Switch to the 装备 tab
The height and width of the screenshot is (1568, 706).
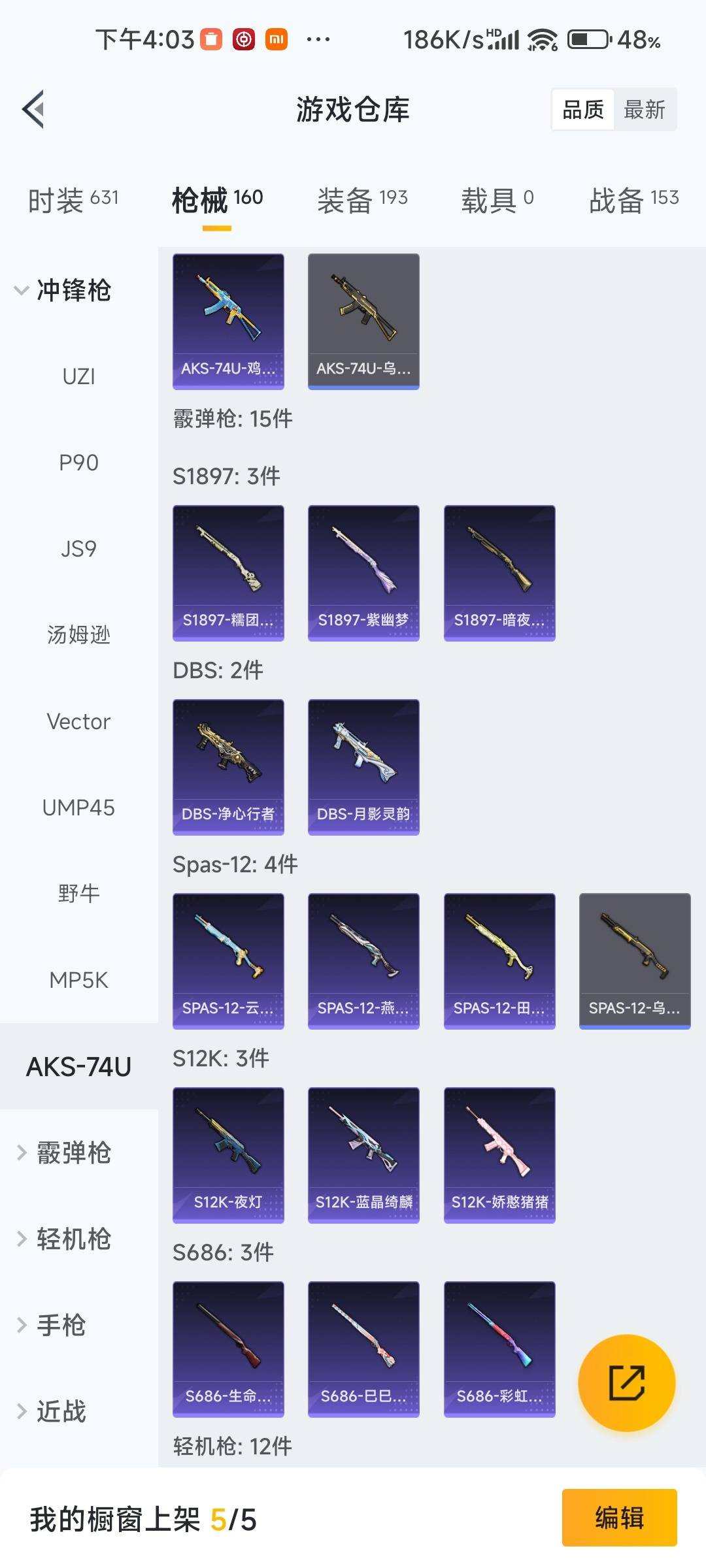[362, 200]
